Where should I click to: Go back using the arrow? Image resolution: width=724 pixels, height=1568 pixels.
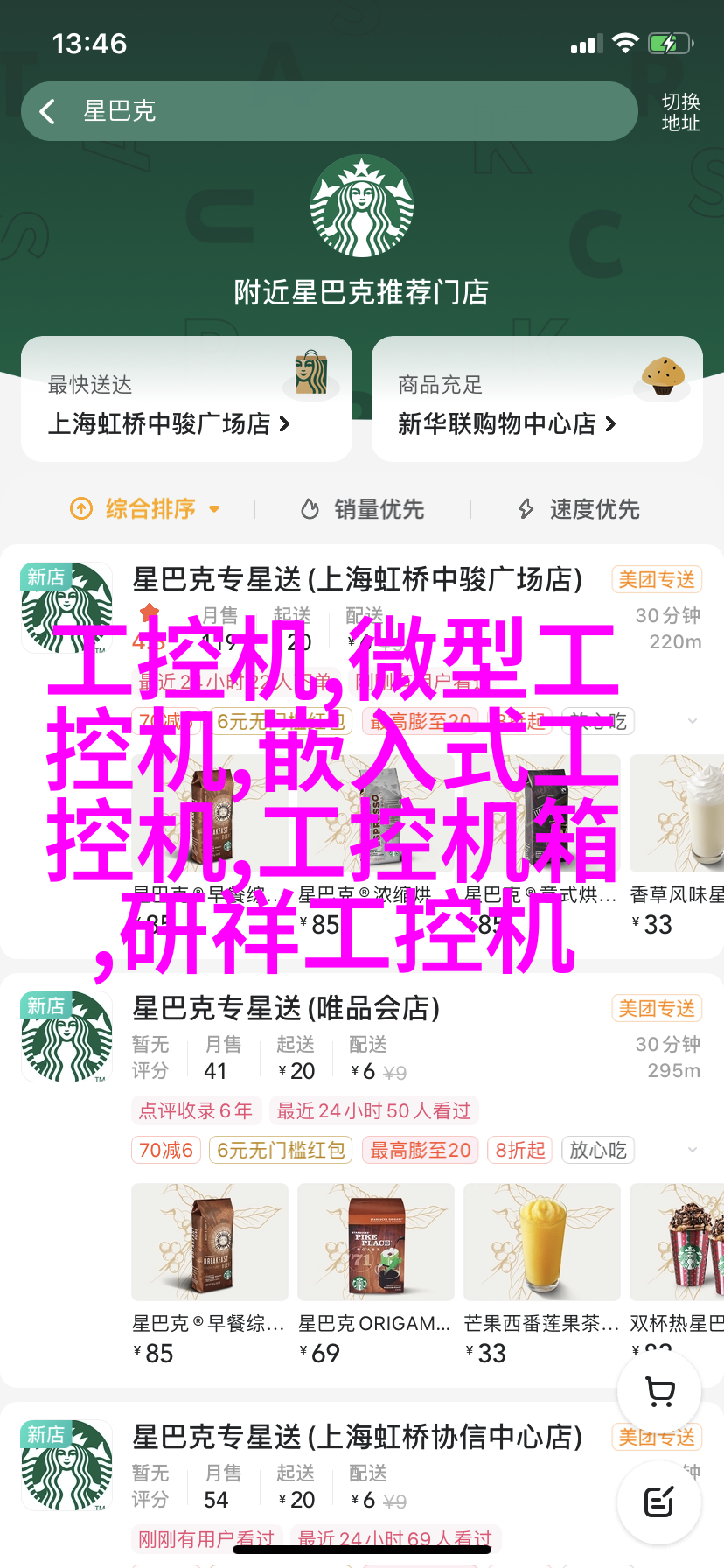(48, 111)
